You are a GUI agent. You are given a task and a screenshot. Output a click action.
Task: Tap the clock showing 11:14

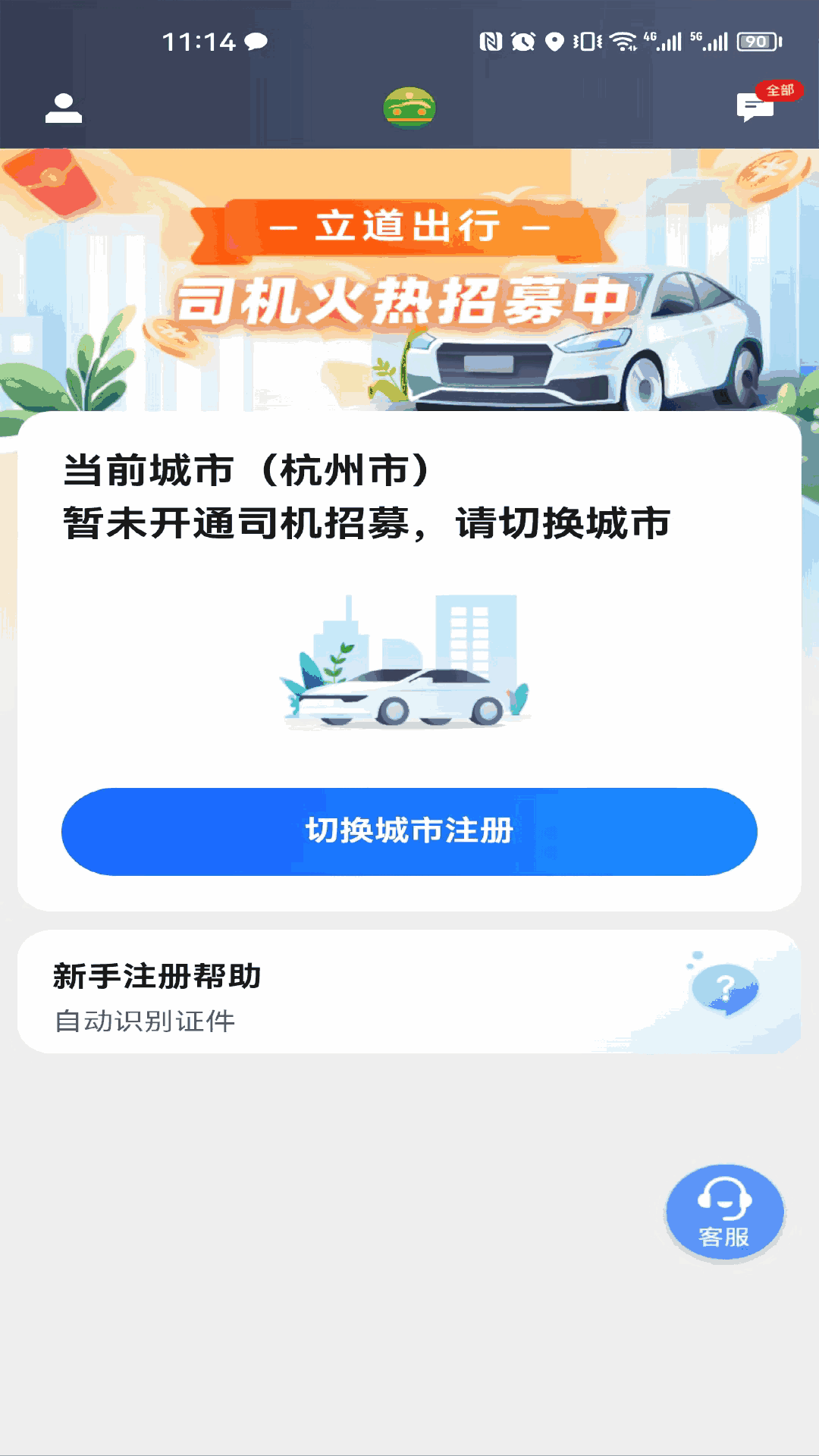197,43
